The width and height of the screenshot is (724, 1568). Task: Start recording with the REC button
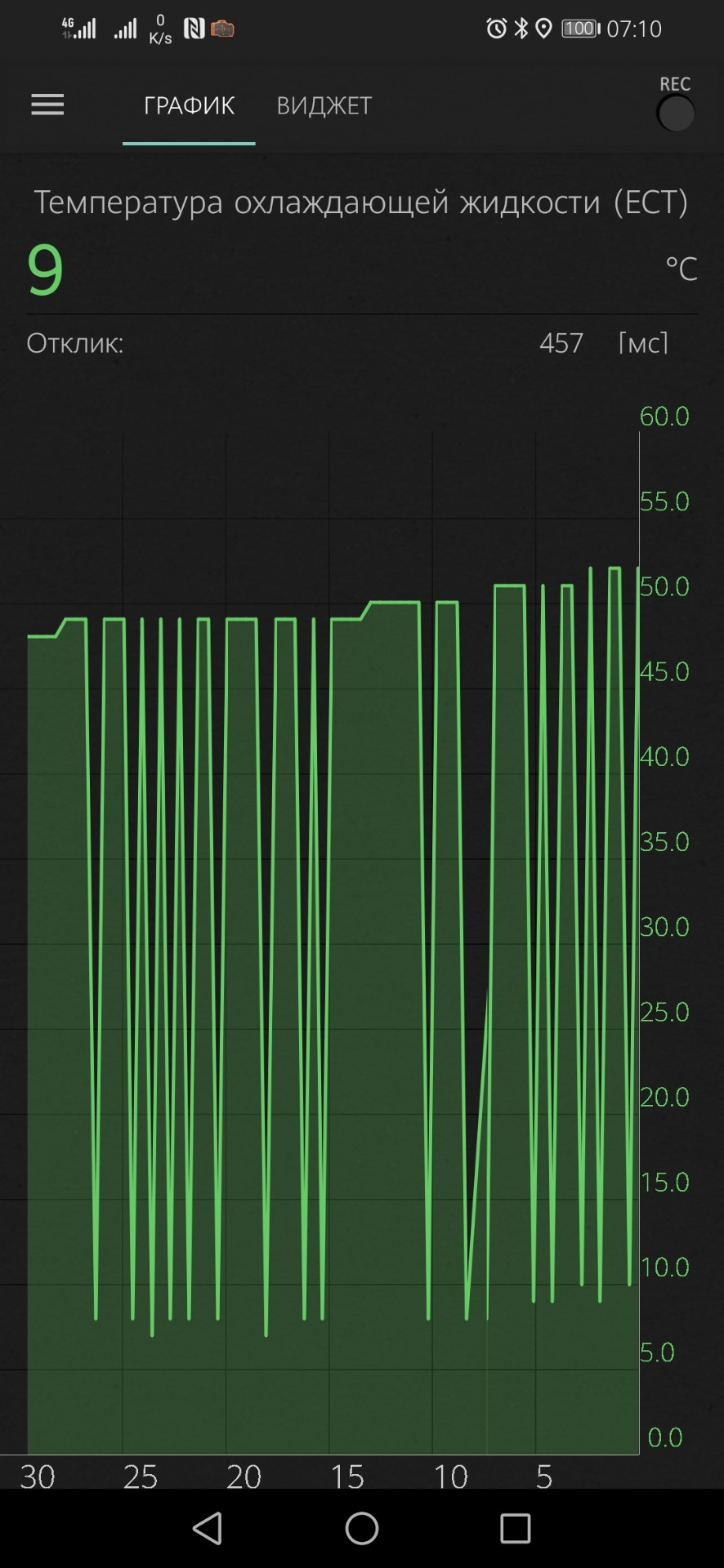[x=676, y=113]
